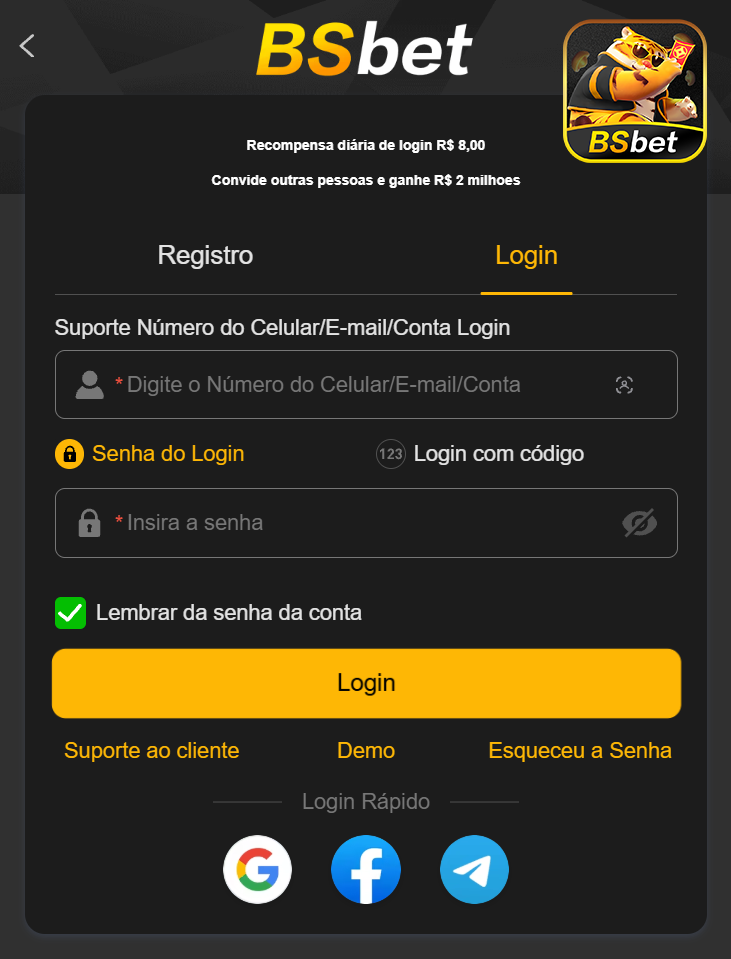Open Google quick login
The height and width of the screenshot is (959, 731).
(257, 869)
